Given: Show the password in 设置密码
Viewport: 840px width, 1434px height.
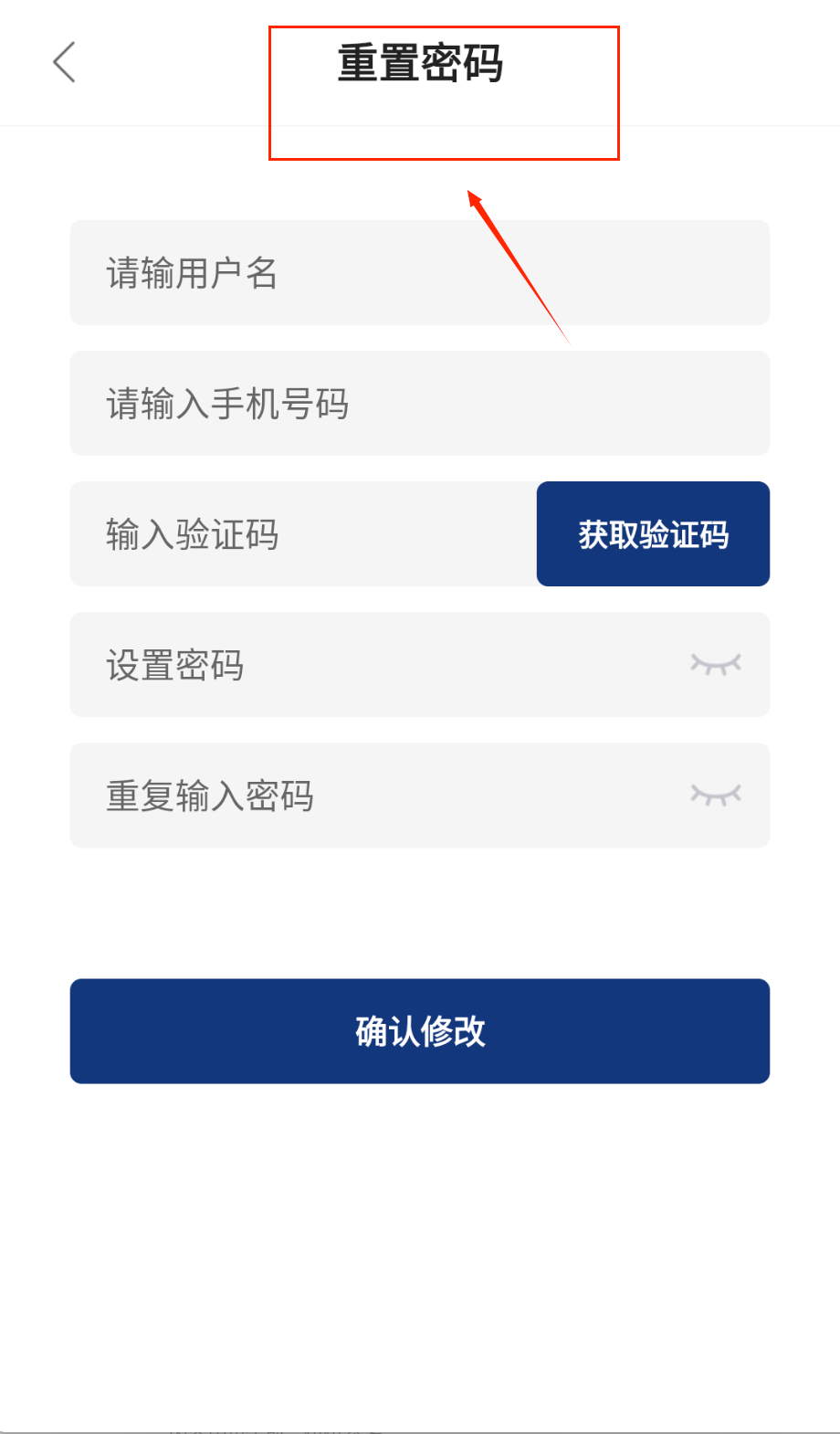Looking at the screenshot, I should 716,664.
